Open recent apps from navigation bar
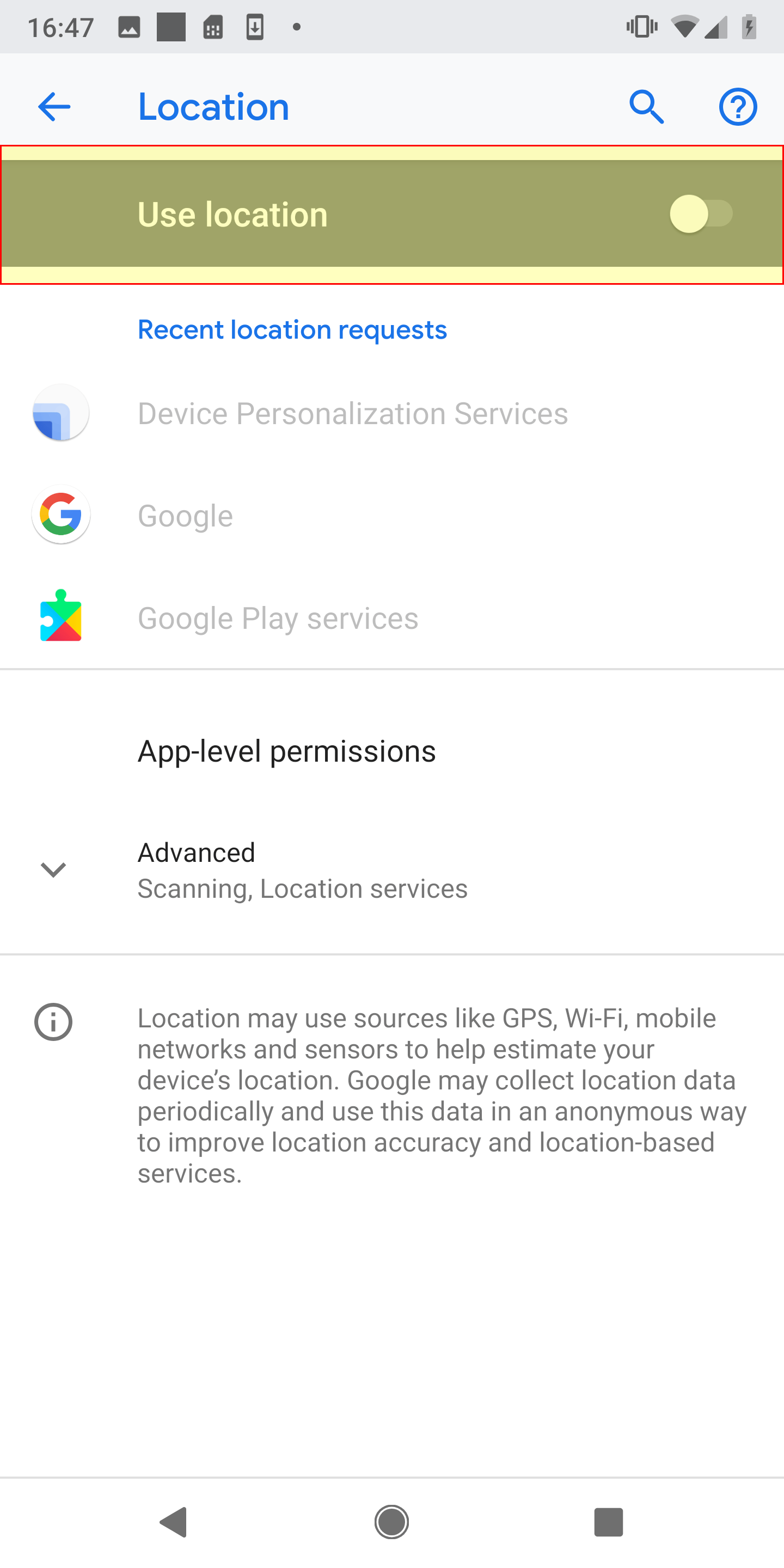Viewport: 784px width, 1568px height. pyautogui.click(x=608, y=1522)
